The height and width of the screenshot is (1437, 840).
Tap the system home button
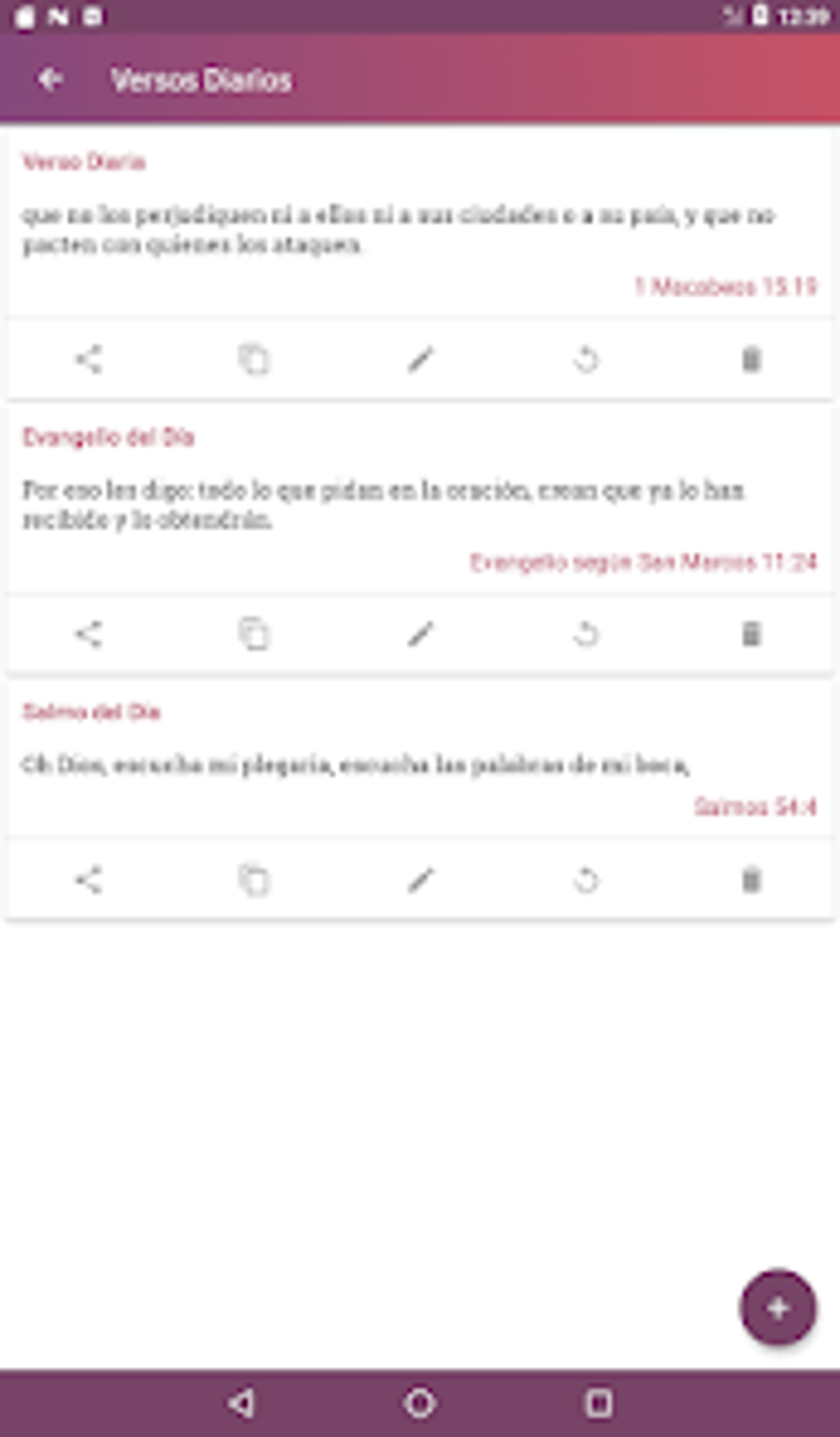click(419, 1402)
